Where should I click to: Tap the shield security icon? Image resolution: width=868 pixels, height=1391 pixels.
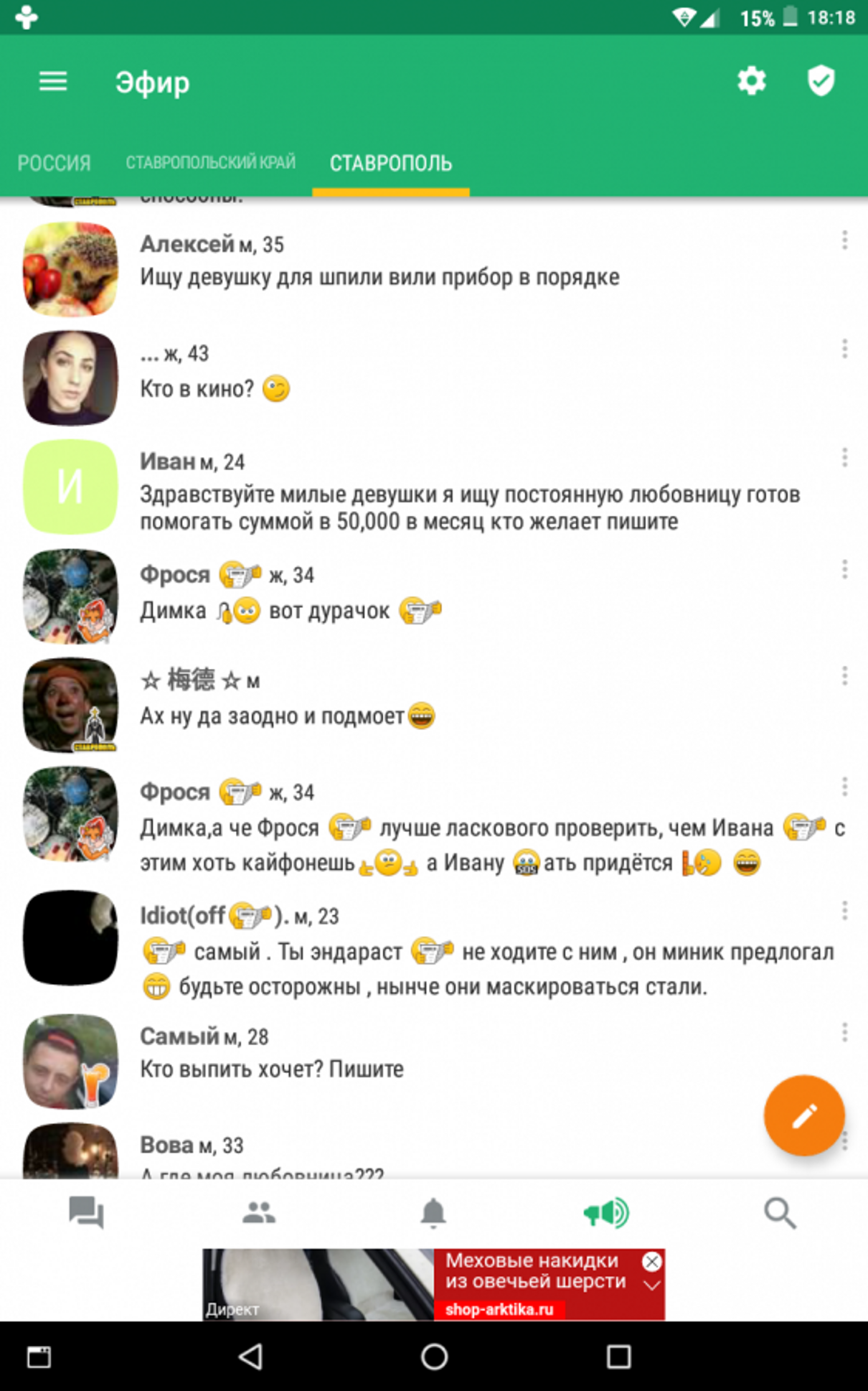coord(821,81)
